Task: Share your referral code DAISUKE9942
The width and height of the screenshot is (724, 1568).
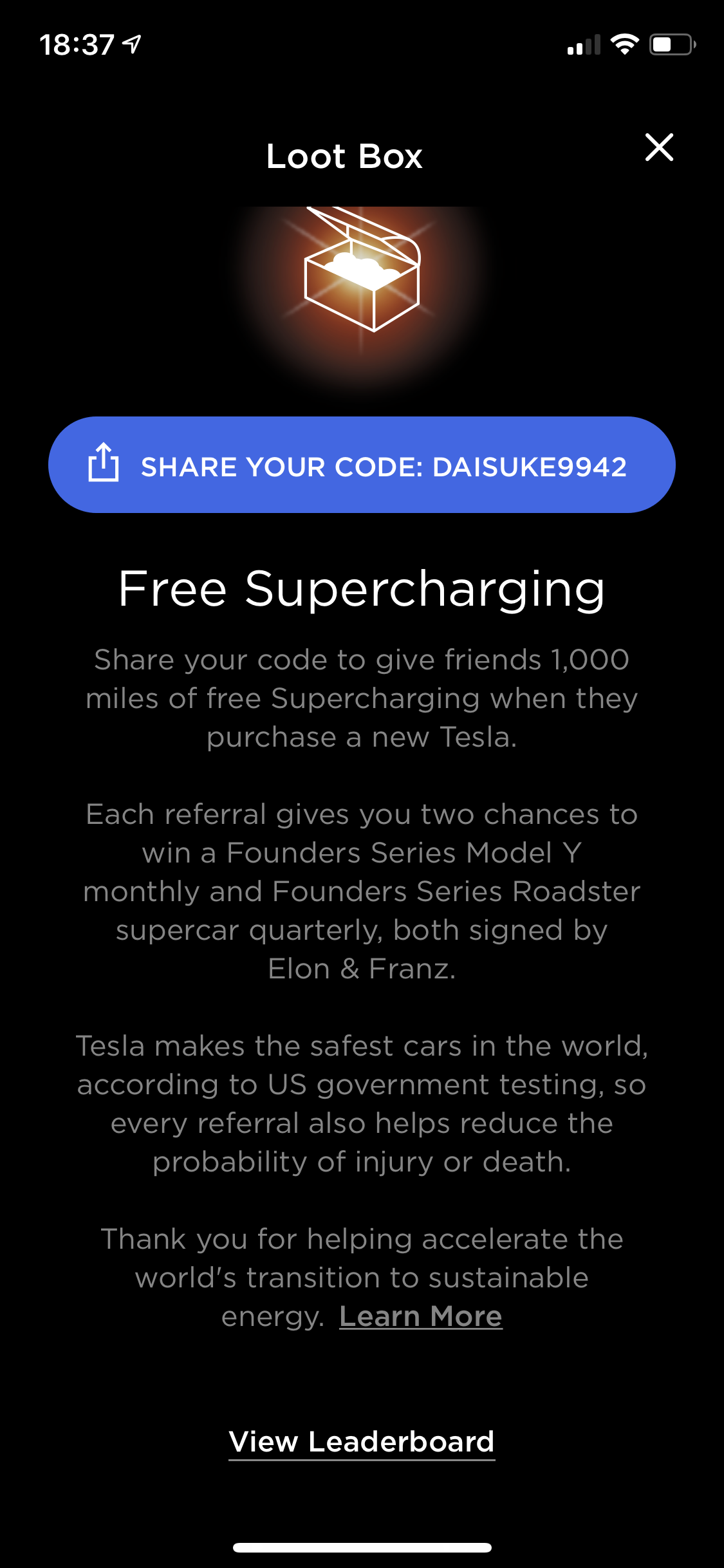Action: pyautogui.click(x=362, y=465)
